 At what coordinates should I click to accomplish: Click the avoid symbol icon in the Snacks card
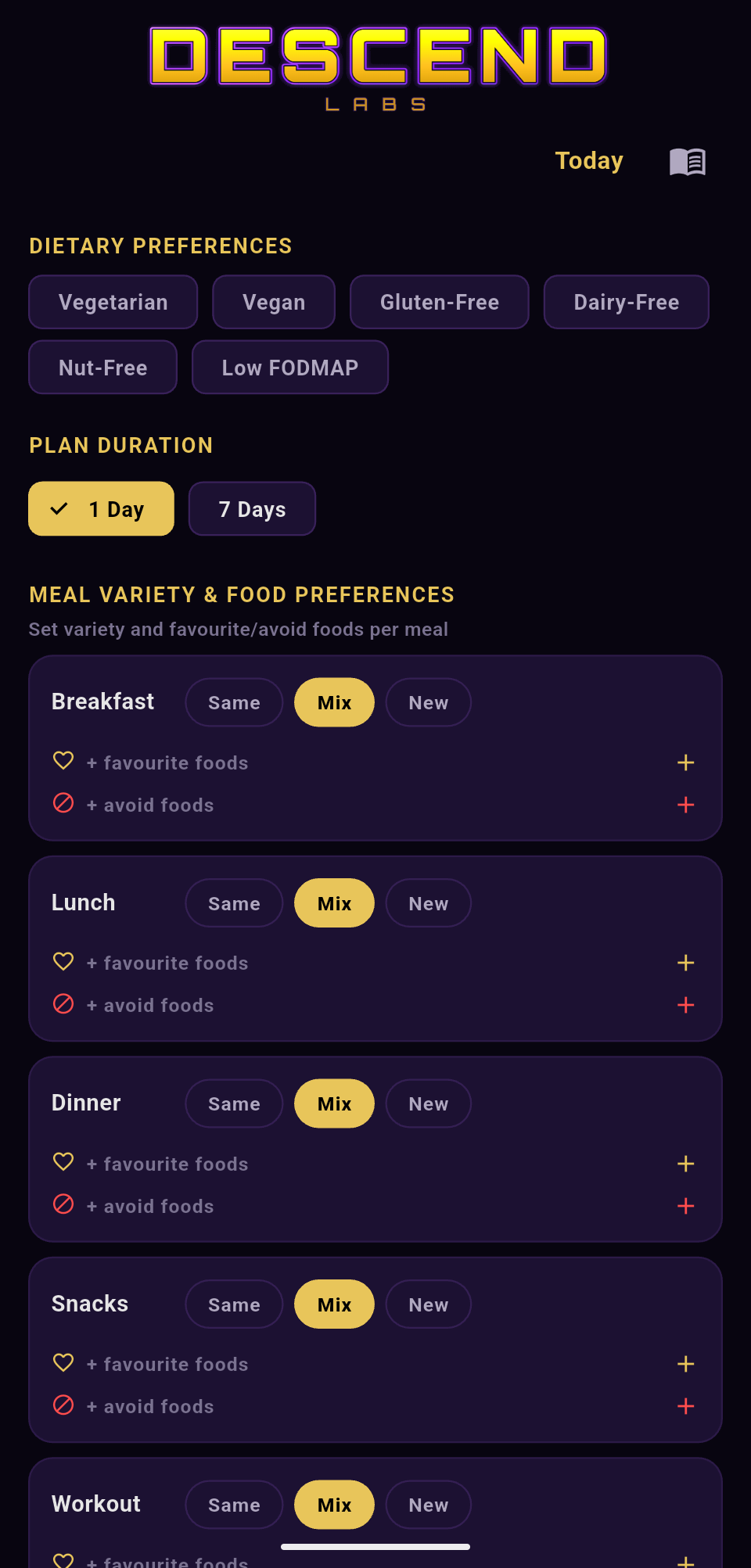63,1405
